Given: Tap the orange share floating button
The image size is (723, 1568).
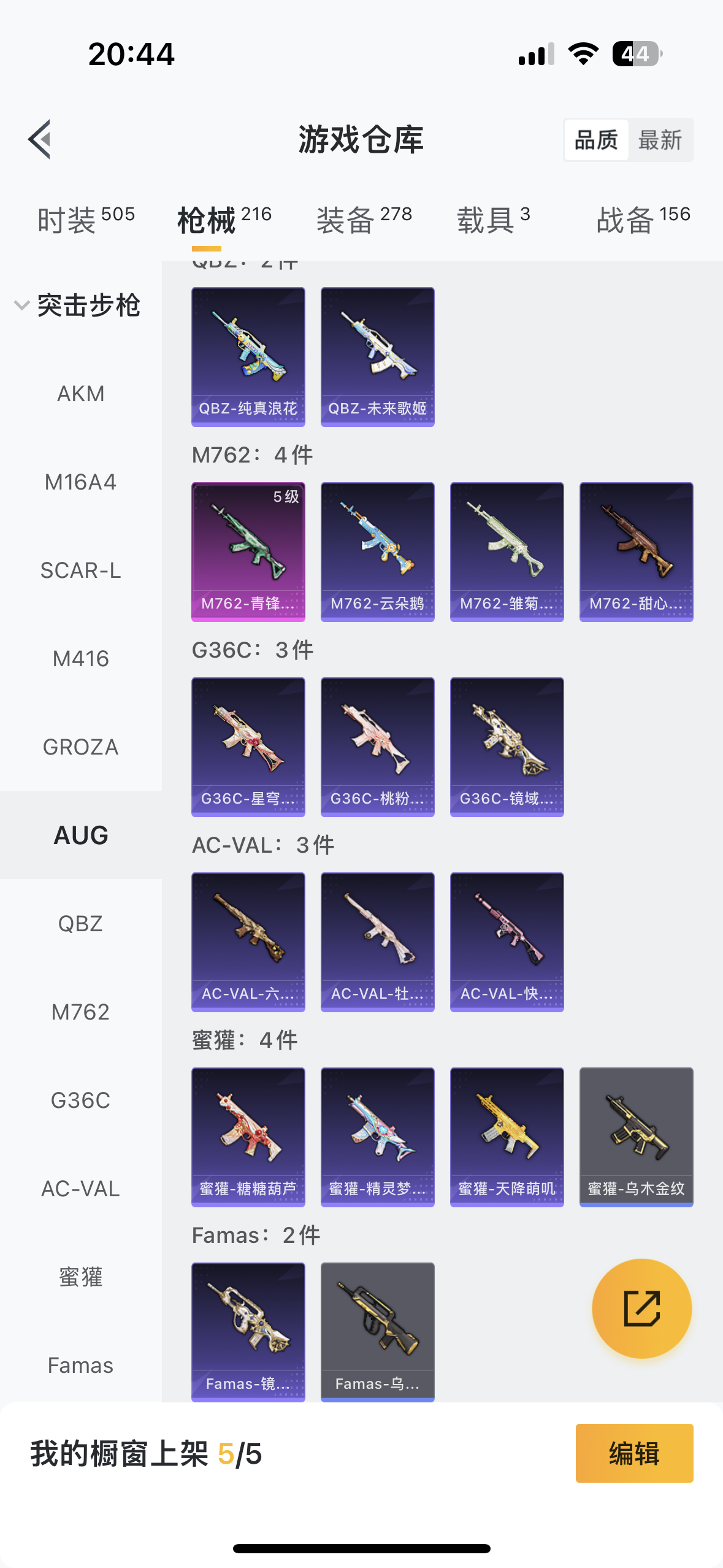Looking at the screenshot, I should point(642,1309).
